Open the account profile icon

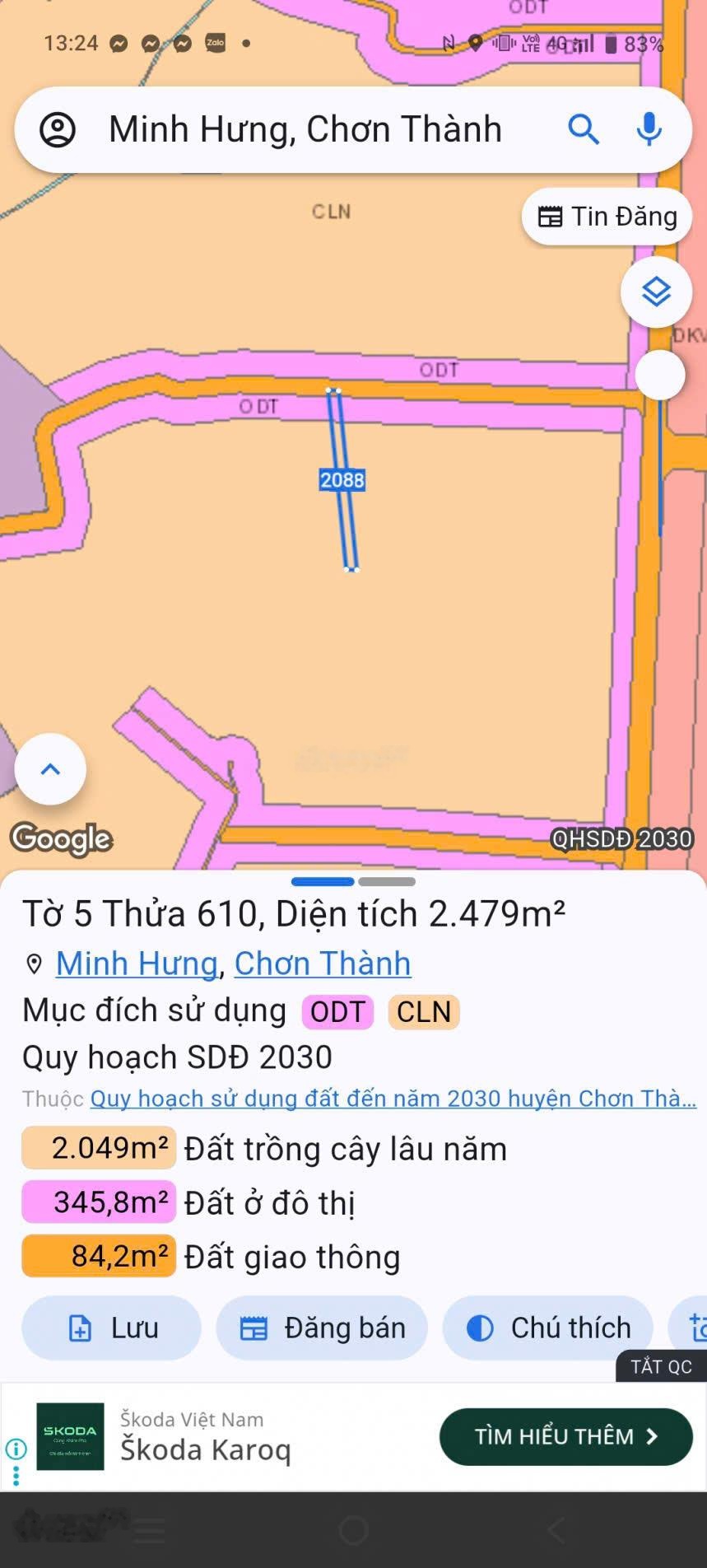[x=58, y=130]
